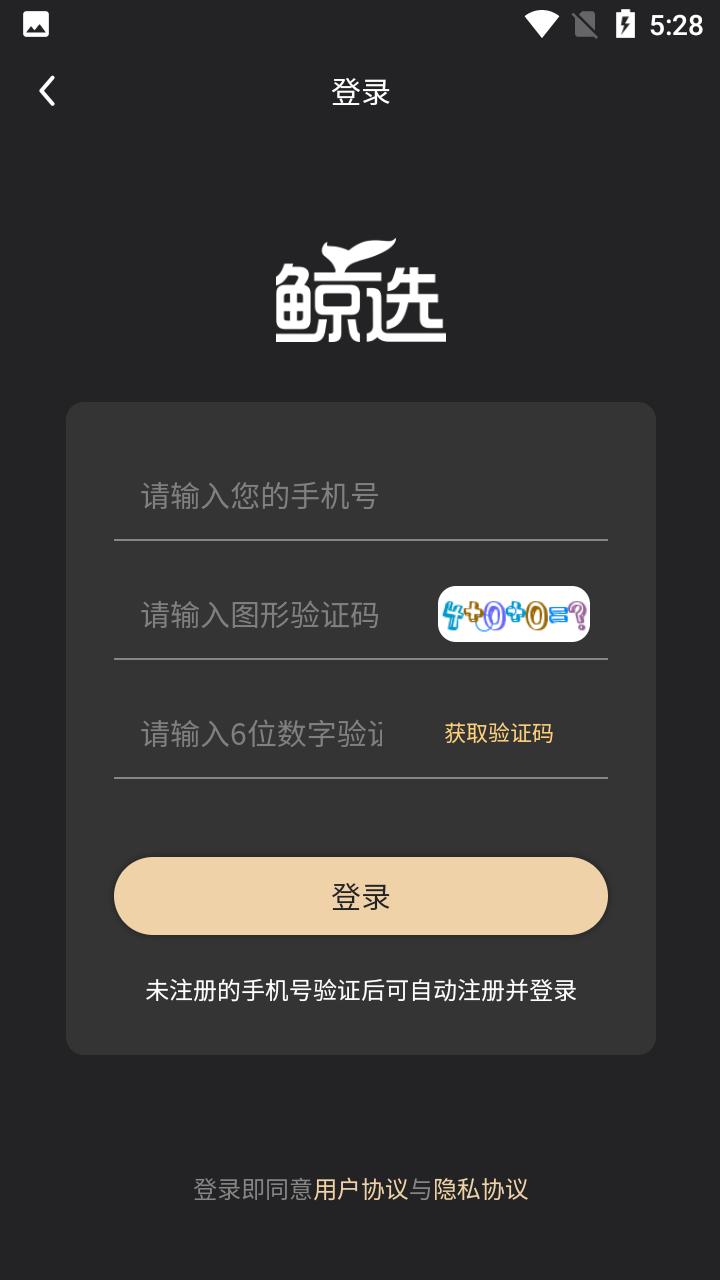Go back using the top-left arrow

point(47,91)
